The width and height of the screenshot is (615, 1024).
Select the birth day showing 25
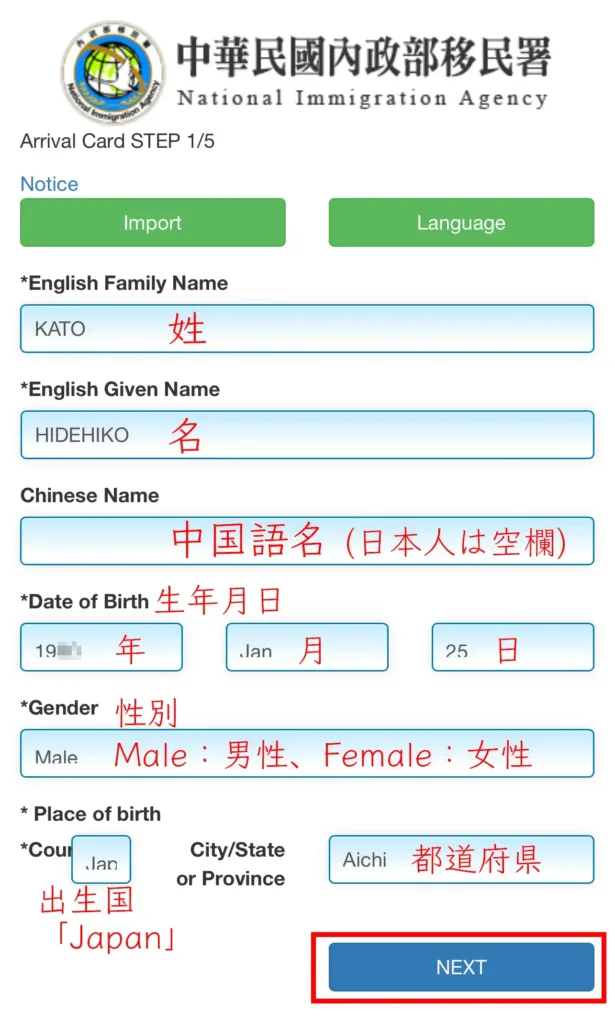[x=513, y=647]
